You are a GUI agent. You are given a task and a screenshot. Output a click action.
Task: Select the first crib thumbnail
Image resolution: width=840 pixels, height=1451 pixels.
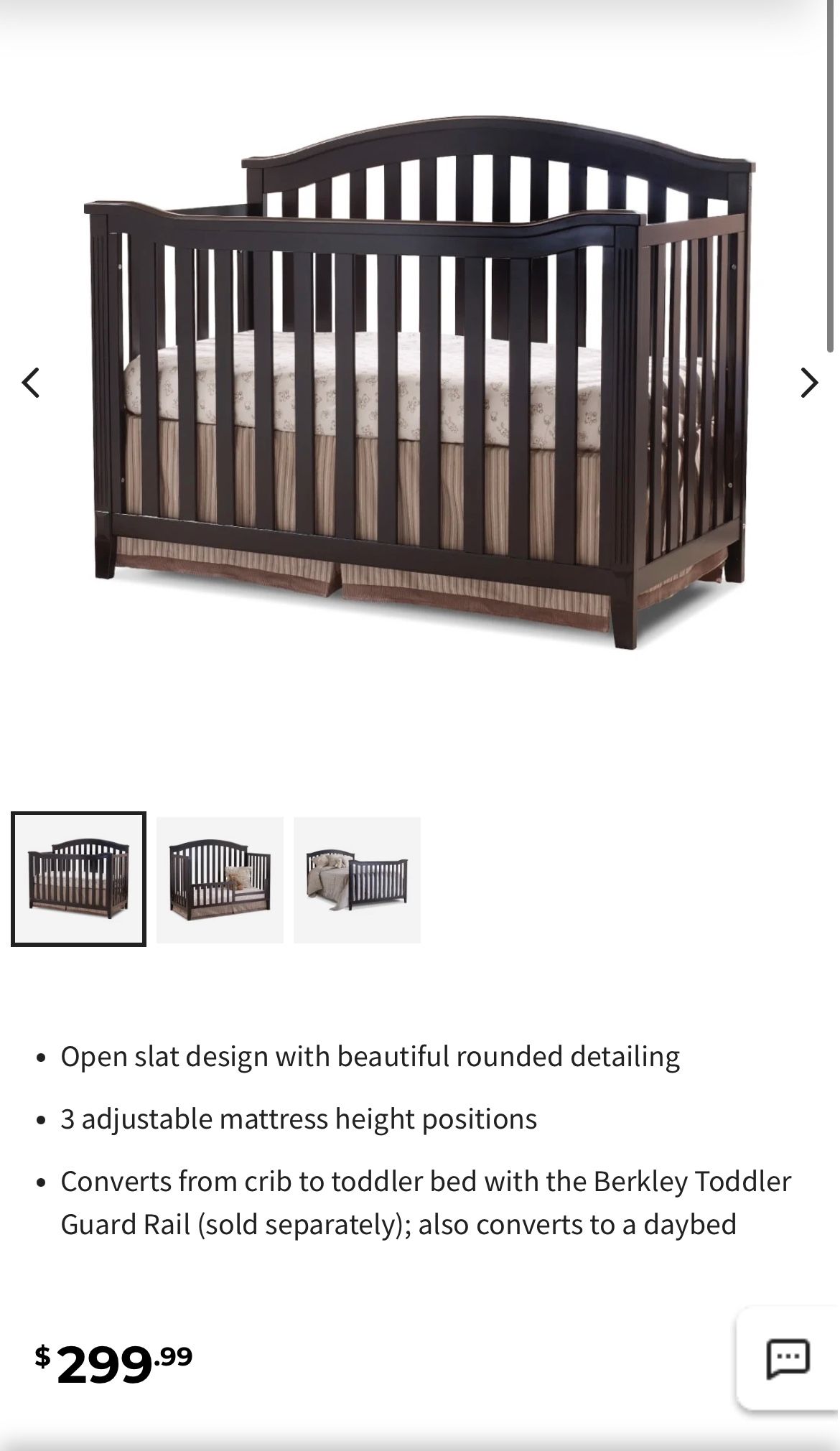point(78,879)
